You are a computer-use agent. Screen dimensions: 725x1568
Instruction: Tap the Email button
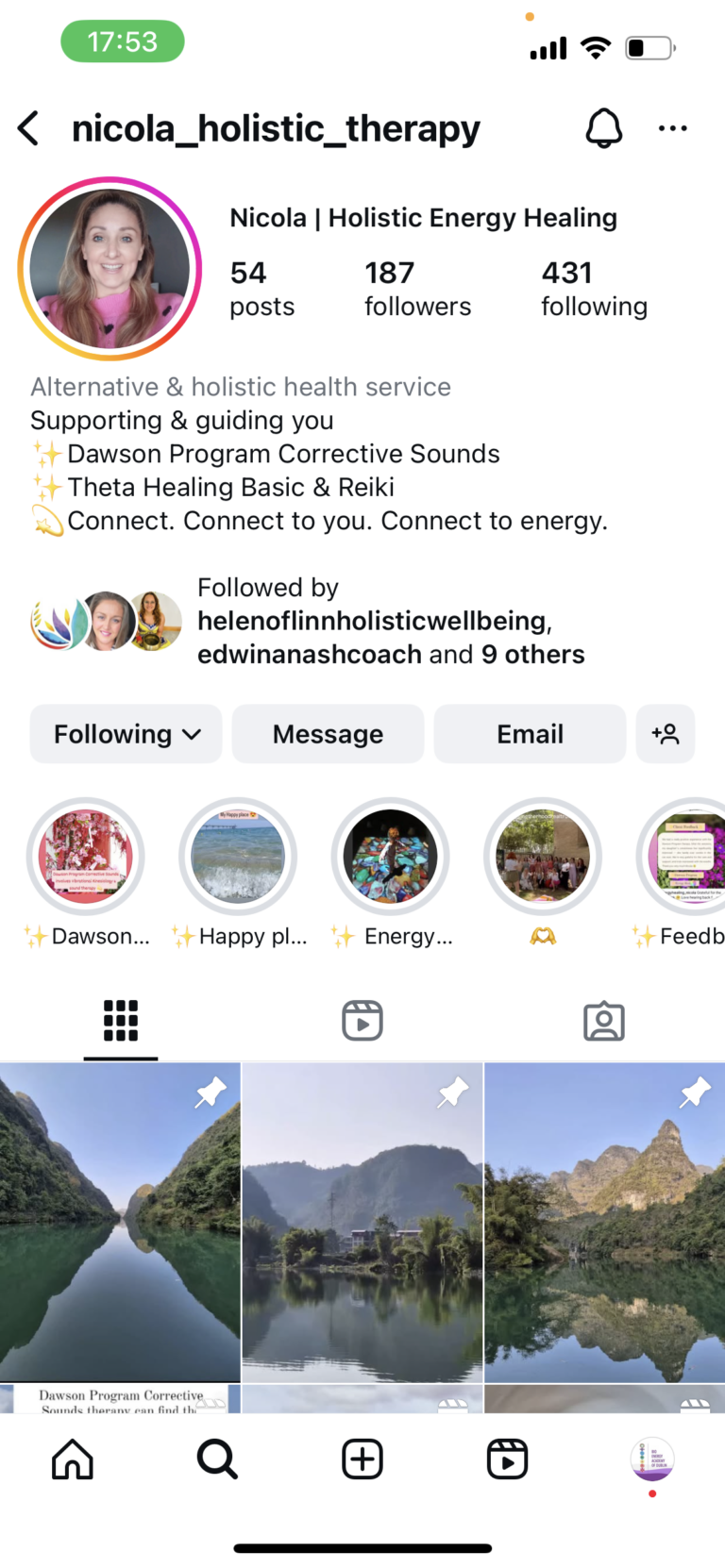pos(530,734)
